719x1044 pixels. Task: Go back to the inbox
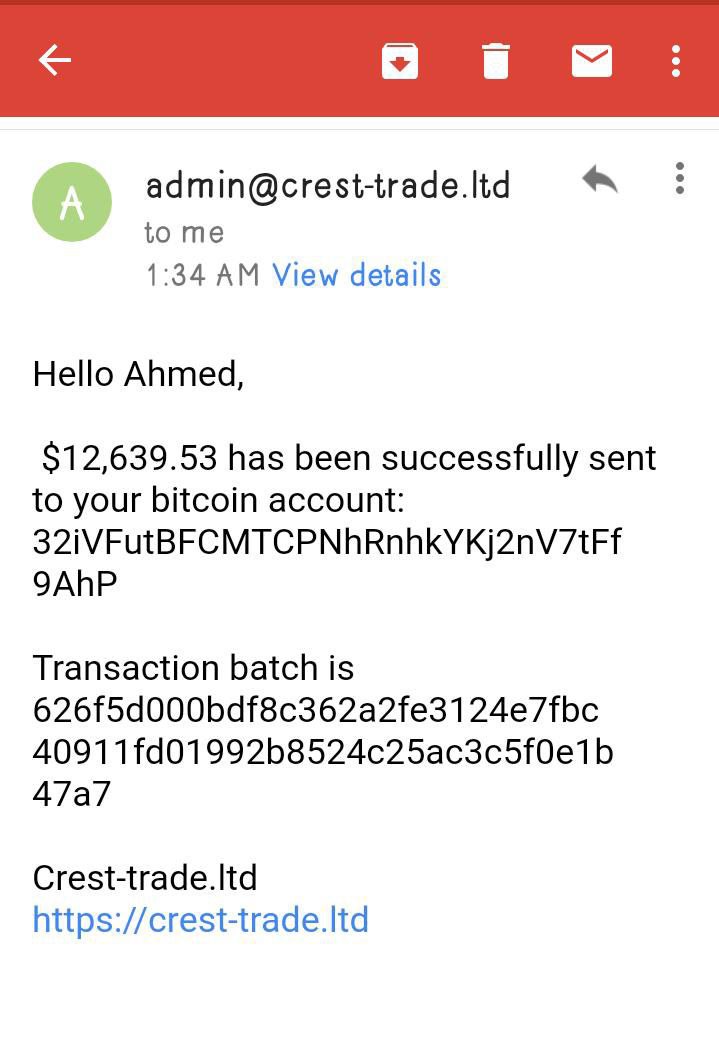point(55,61)
